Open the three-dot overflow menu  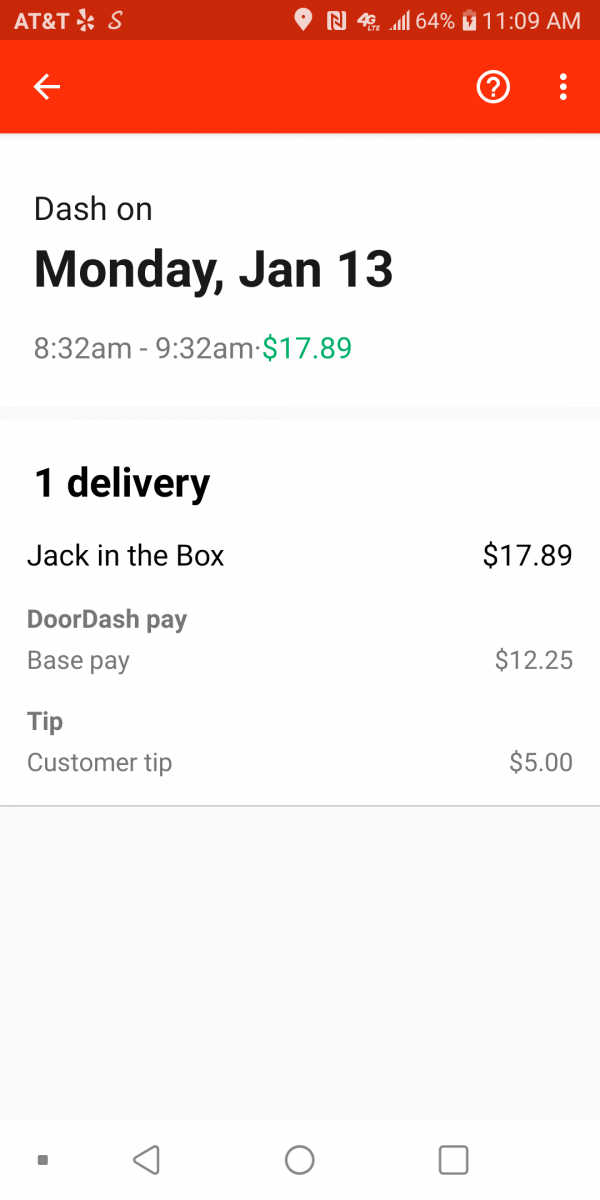tap(563, 87)
